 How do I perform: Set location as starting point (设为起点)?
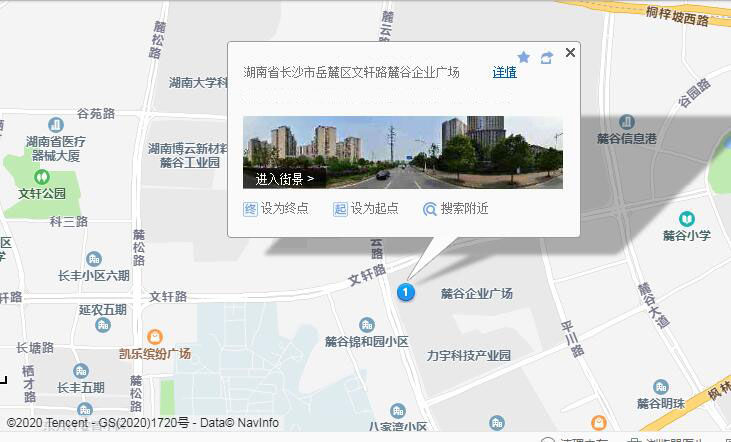pos(366,209)
